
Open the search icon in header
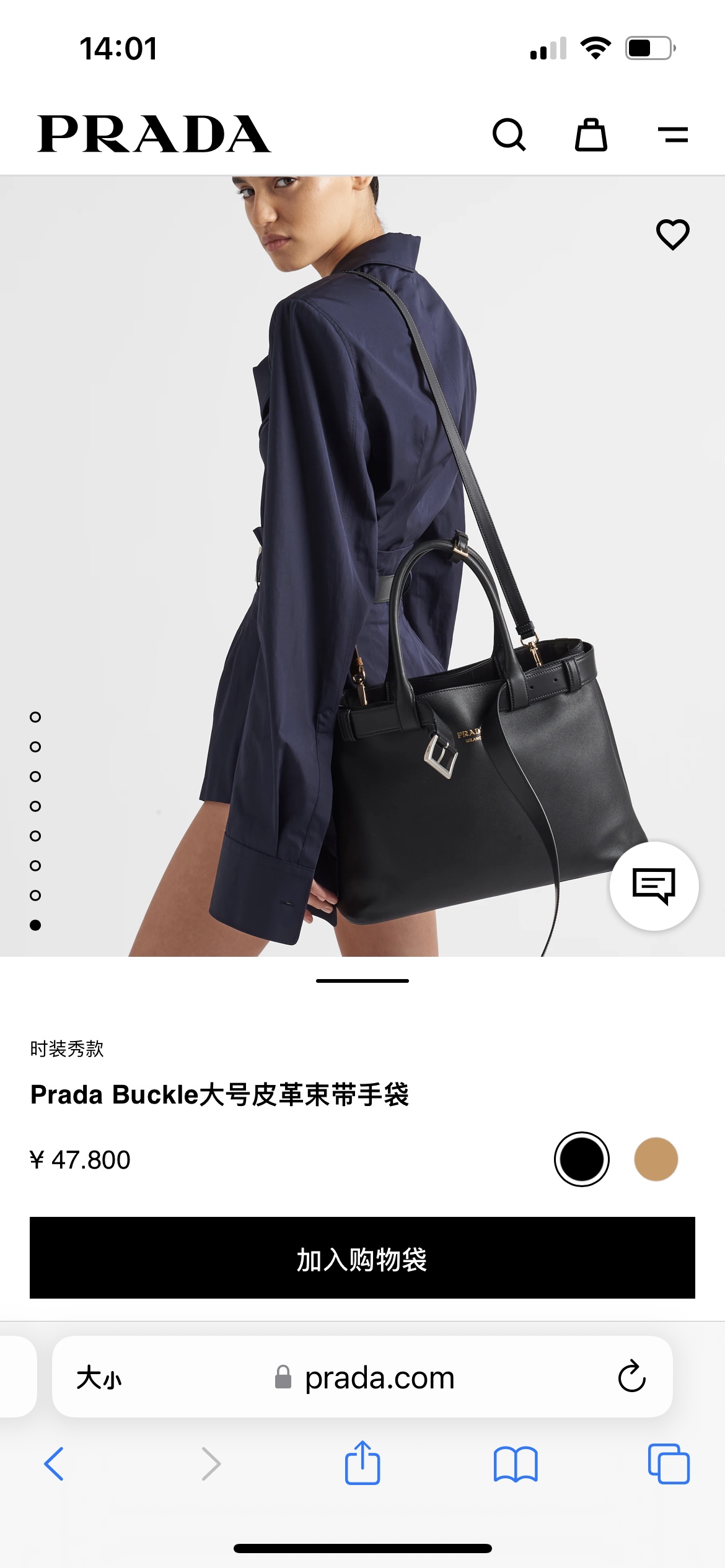(509, 134)
